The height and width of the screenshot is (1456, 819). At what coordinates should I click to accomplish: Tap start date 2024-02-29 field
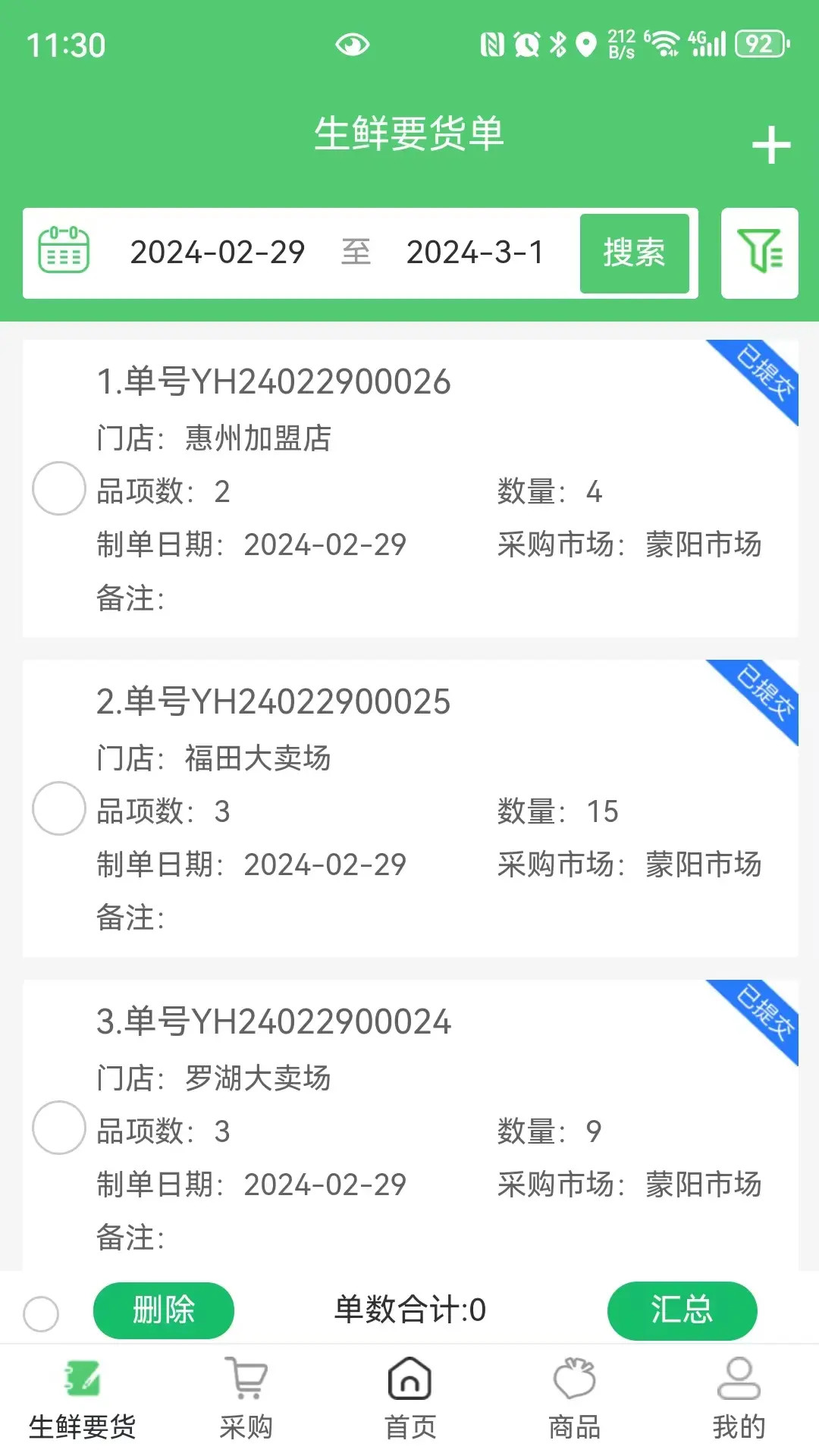pyautogui.click(x=216, y=253)
